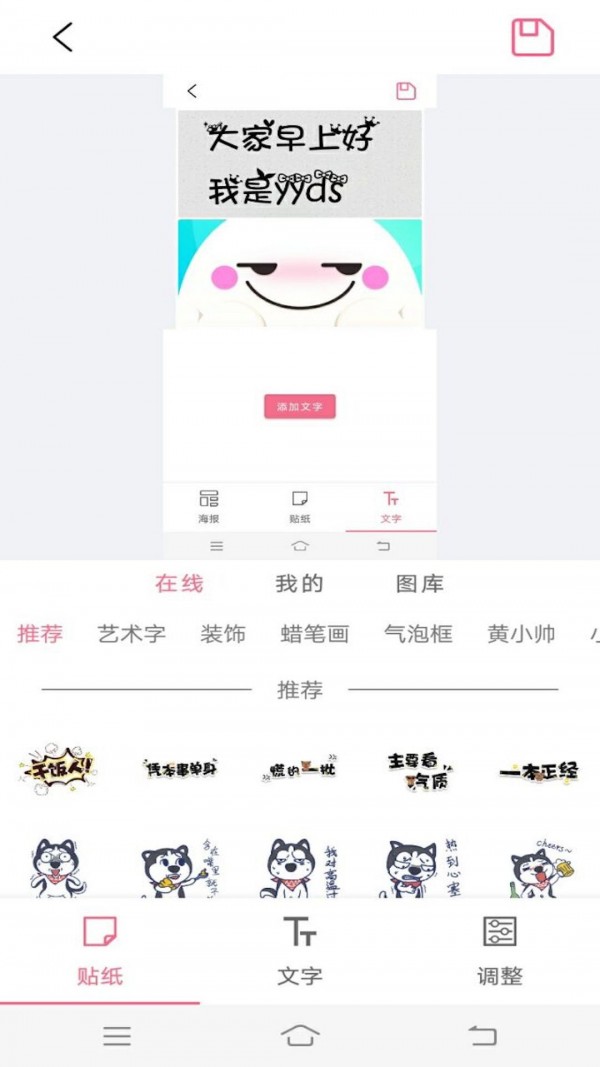Choose the 主要看气质 sticker

pyautogui.click(x=419, y=769)
